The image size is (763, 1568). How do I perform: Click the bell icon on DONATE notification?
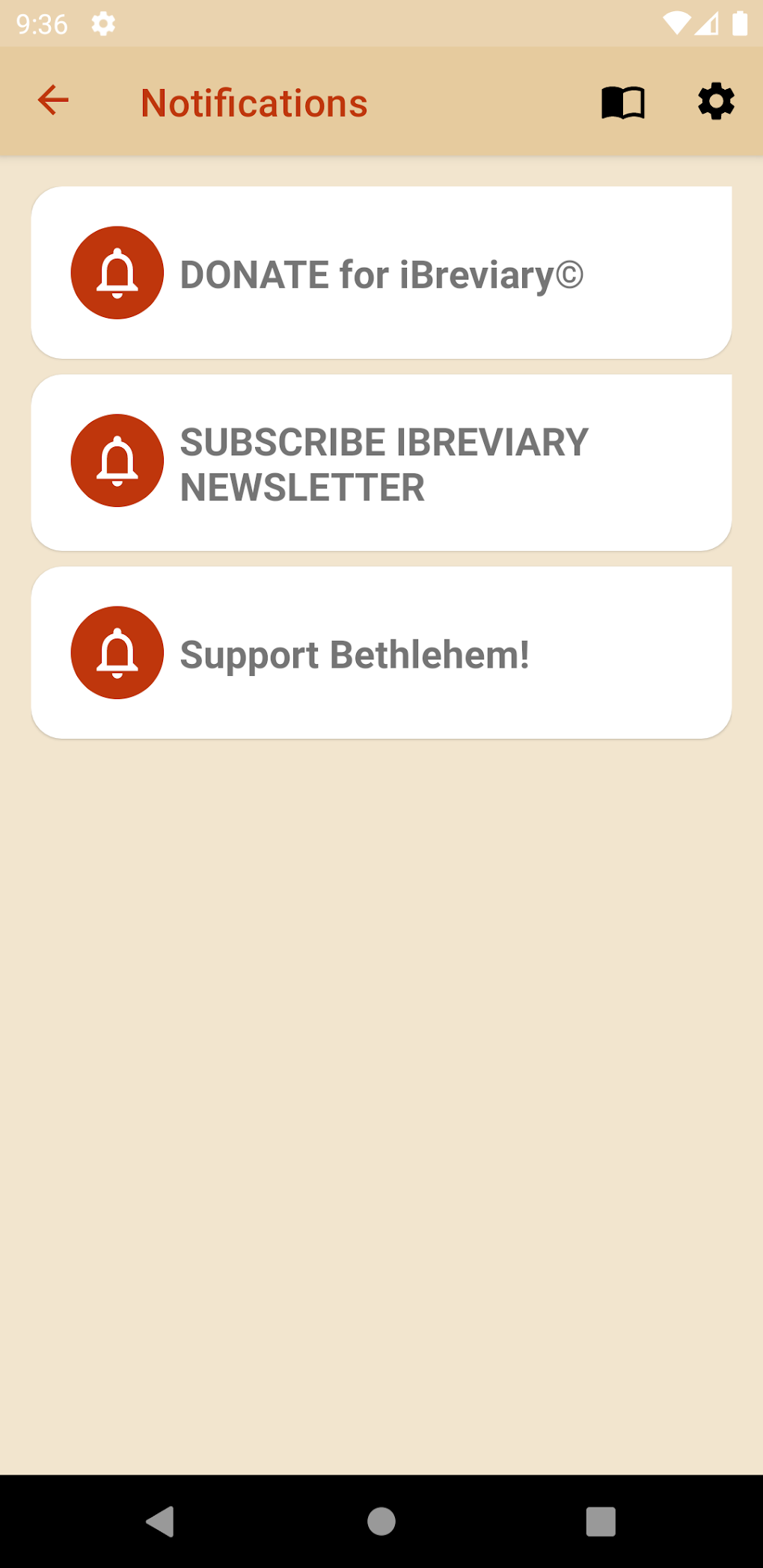click(x=117, y=272)
